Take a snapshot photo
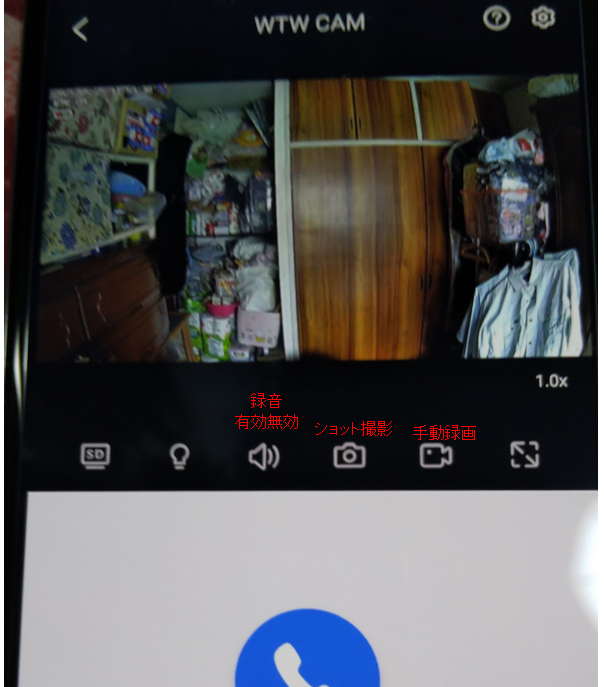The image size is (604, 687). click(349, 457)
